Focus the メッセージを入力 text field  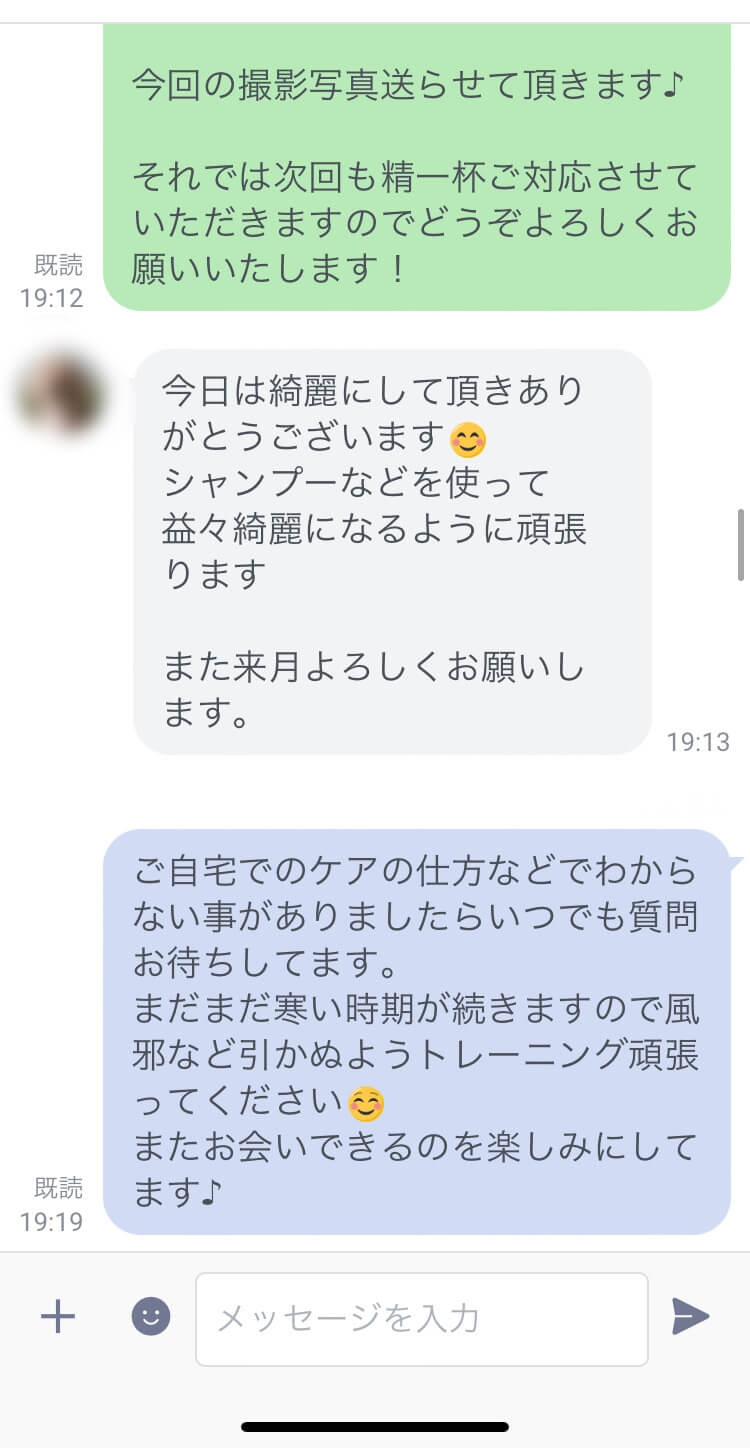pyautogui.click(x=421, y=1319)
